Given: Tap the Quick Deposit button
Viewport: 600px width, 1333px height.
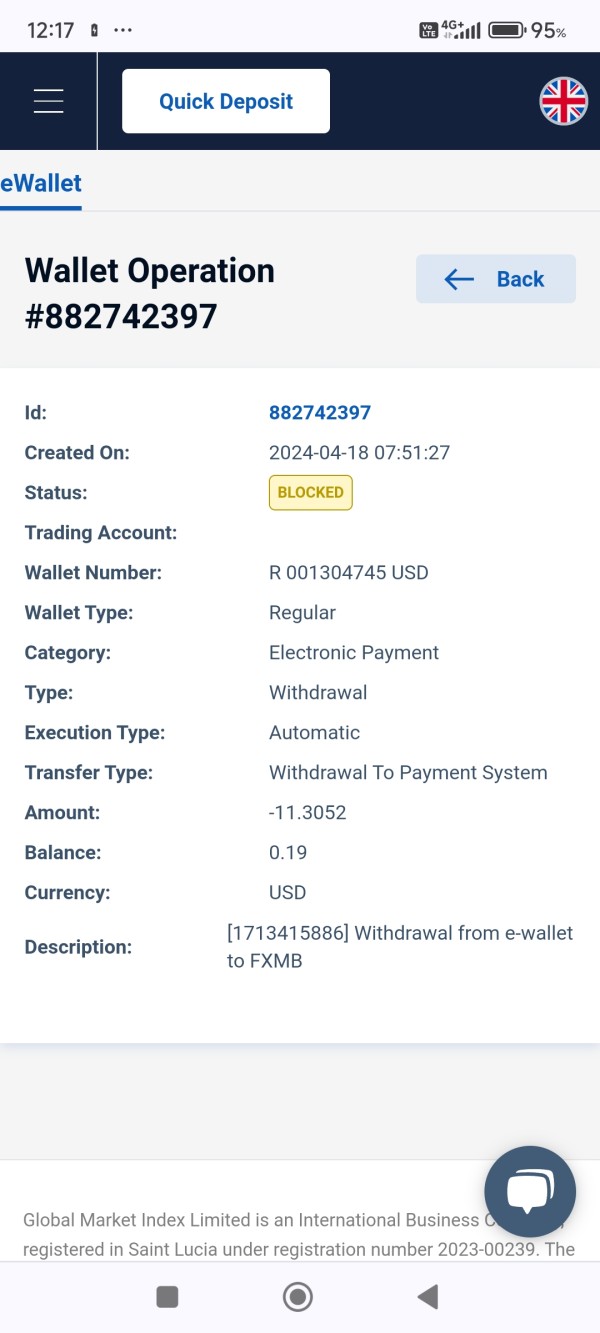Looking at the screenshot, I should 226,101.
